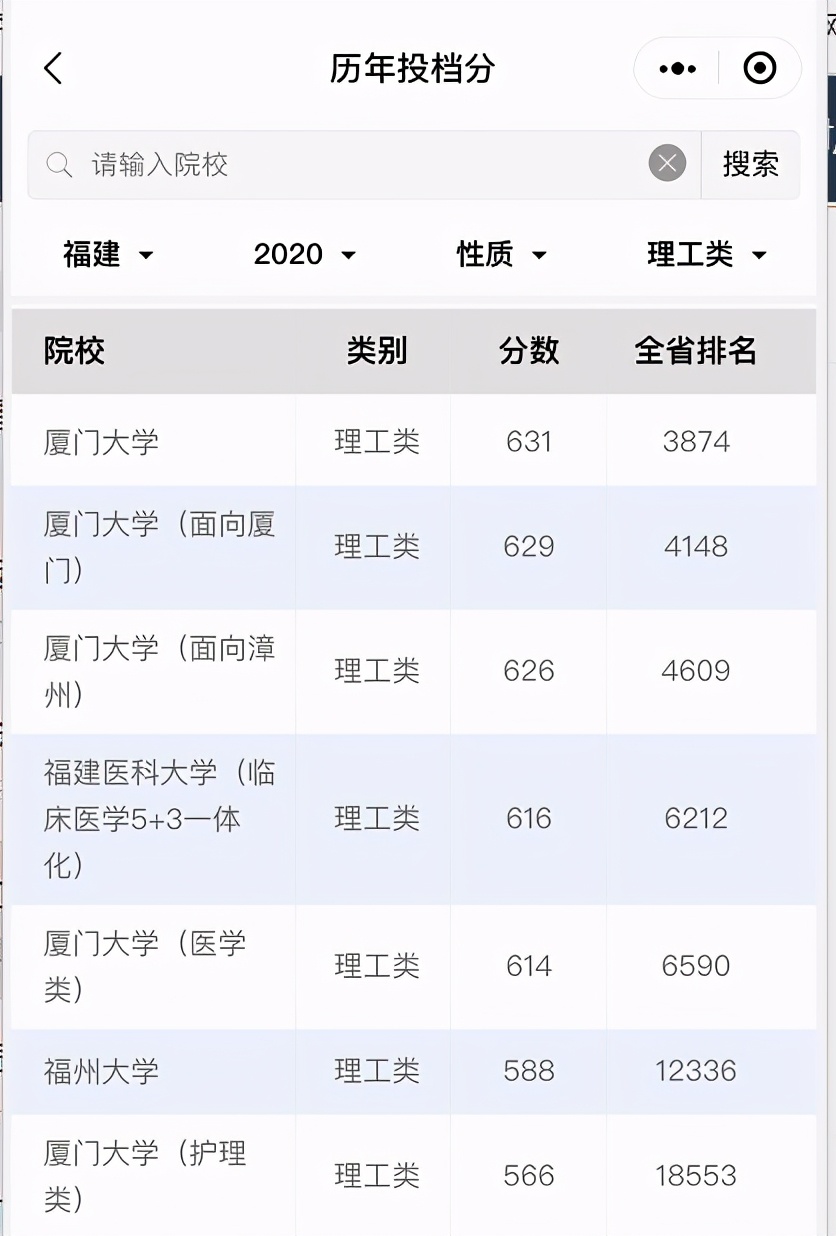
Task: Expand the 2020 year dropdown
Action: (305, 255)
